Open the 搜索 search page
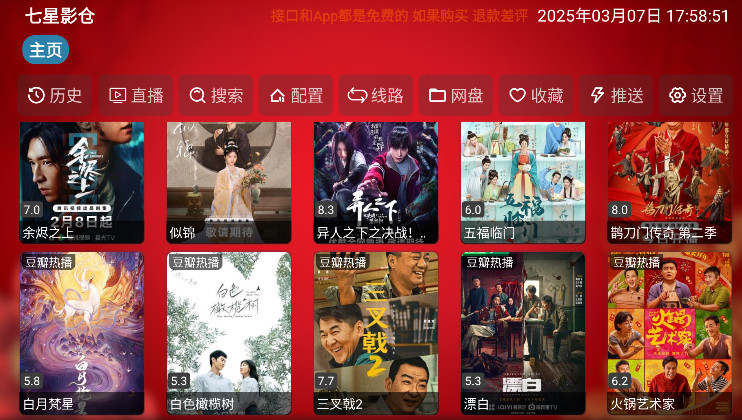The image size is (742, 420). point(216,96)
